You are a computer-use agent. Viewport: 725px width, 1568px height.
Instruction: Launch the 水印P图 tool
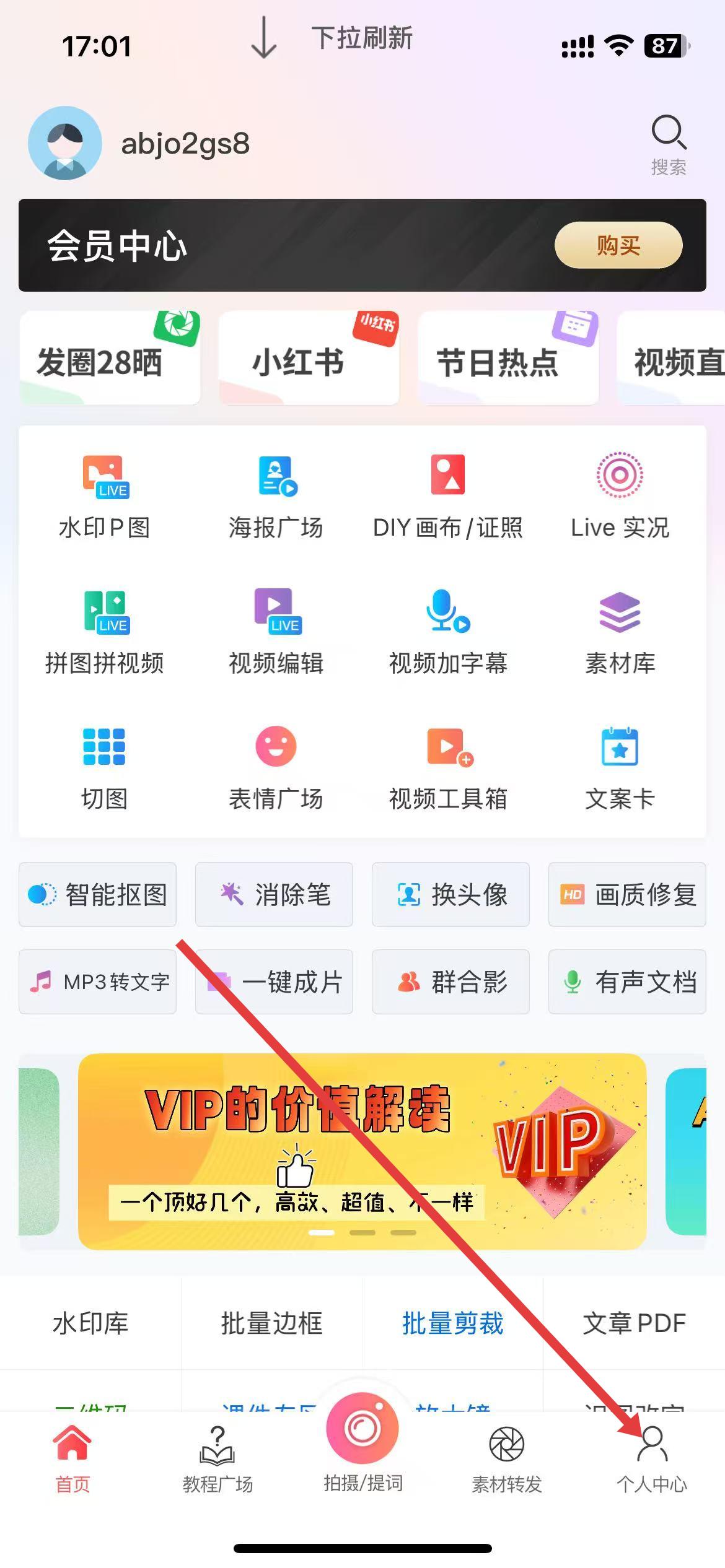(x=105, y=497)
